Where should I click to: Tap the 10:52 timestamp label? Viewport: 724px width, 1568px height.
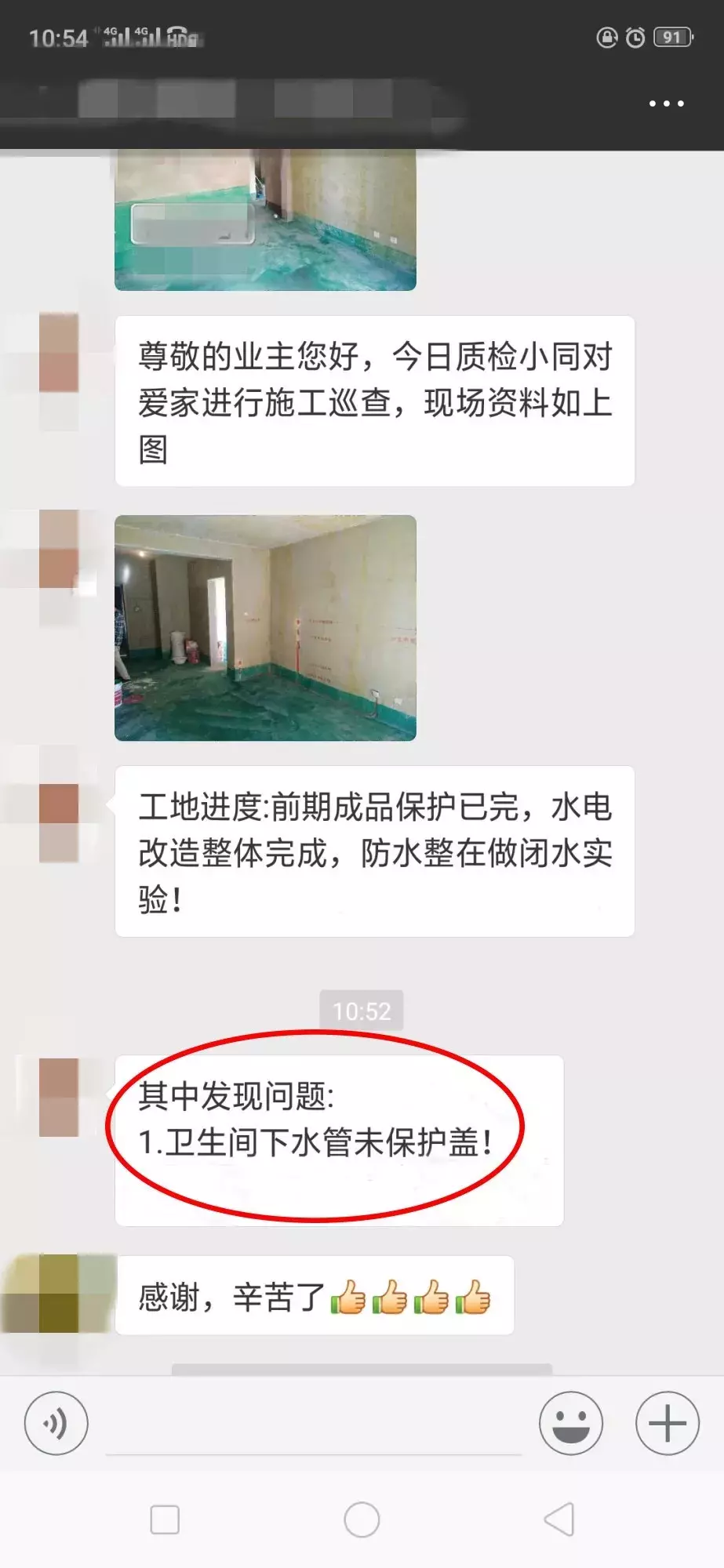[x=362, y=1011]
